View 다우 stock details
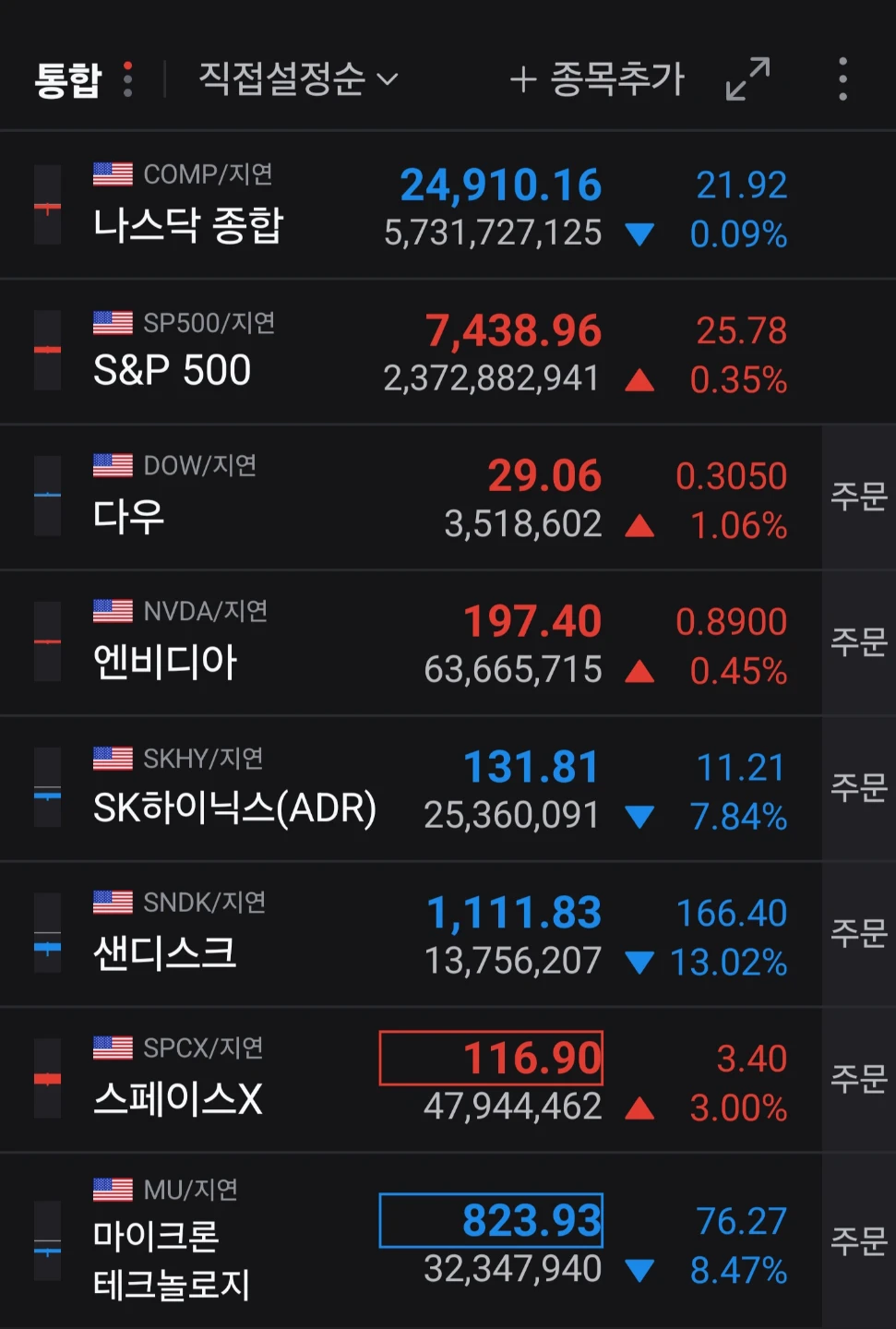896x1329 pixels. point(411,497)
